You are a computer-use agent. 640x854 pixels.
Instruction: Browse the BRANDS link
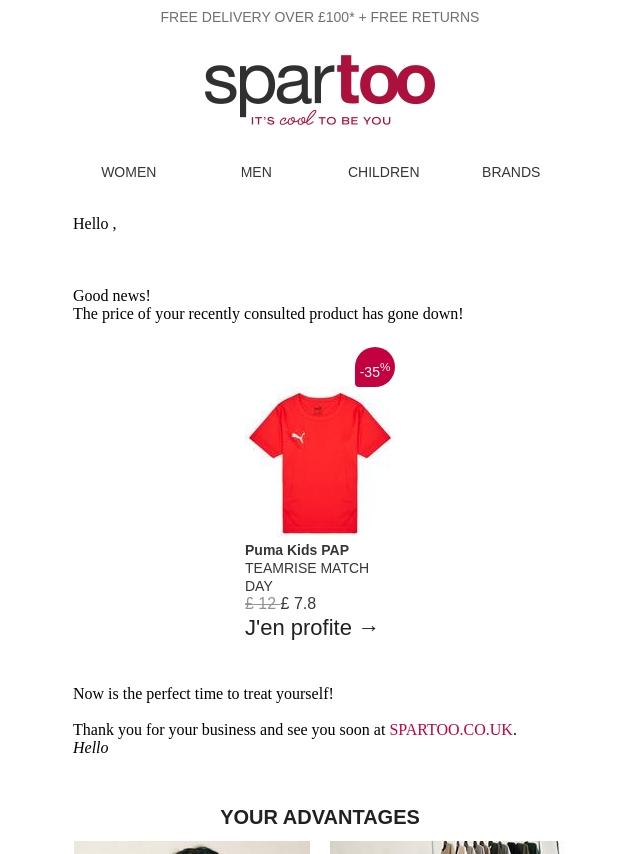point(511,172)
